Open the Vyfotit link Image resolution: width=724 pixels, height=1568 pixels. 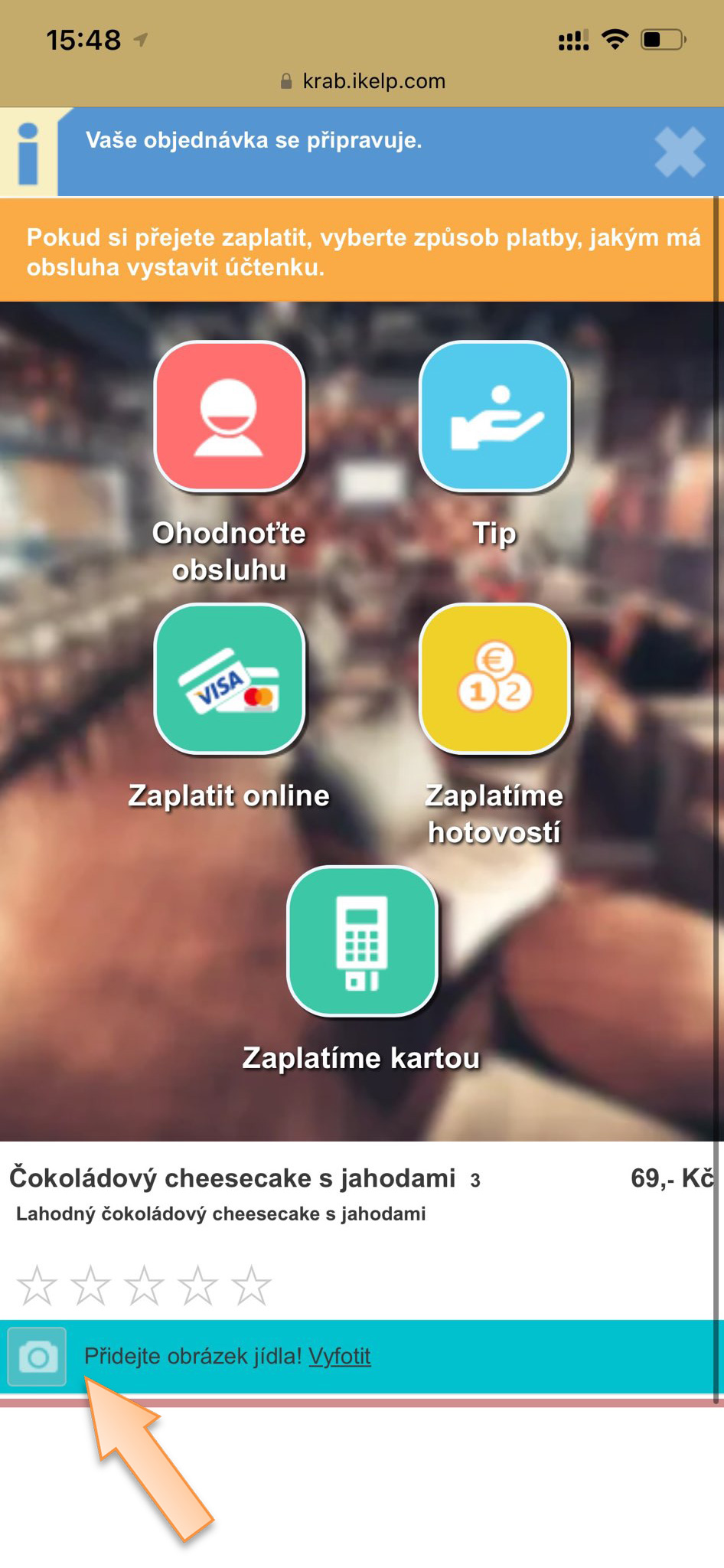[340, 1357]
